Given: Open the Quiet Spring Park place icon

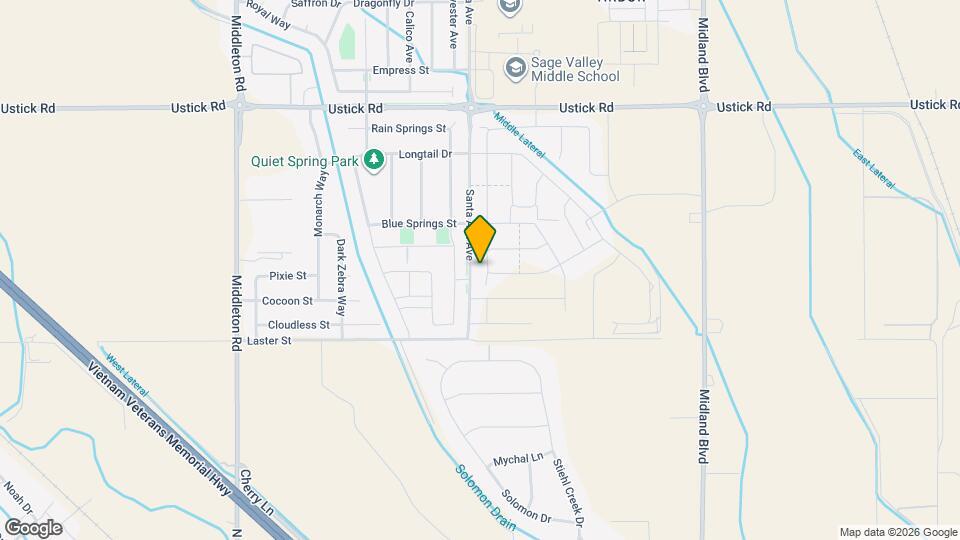Looking at the screenshot, I should [x=374, y=160].
